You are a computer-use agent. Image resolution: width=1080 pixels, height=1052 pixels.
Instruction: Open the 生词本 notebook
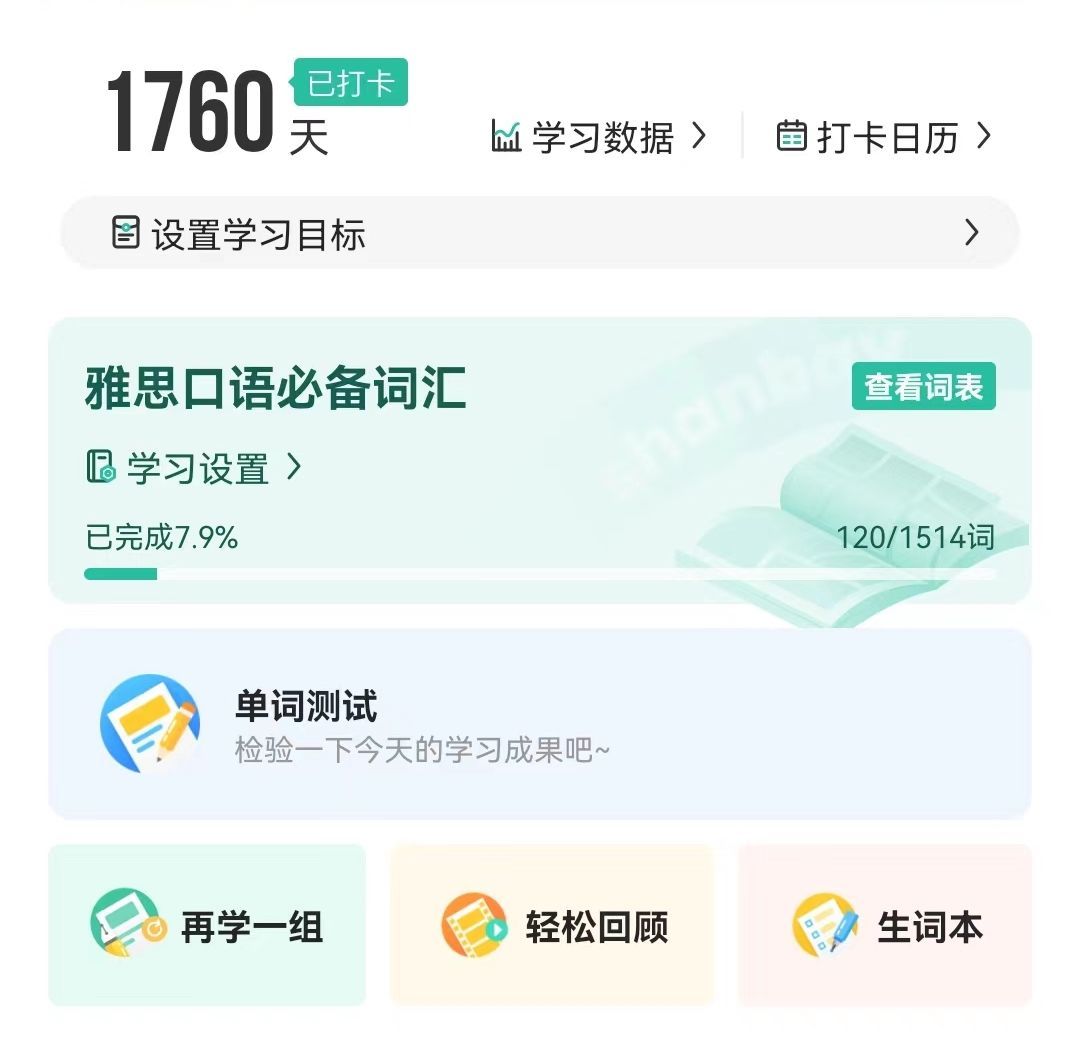pos(885,926)
